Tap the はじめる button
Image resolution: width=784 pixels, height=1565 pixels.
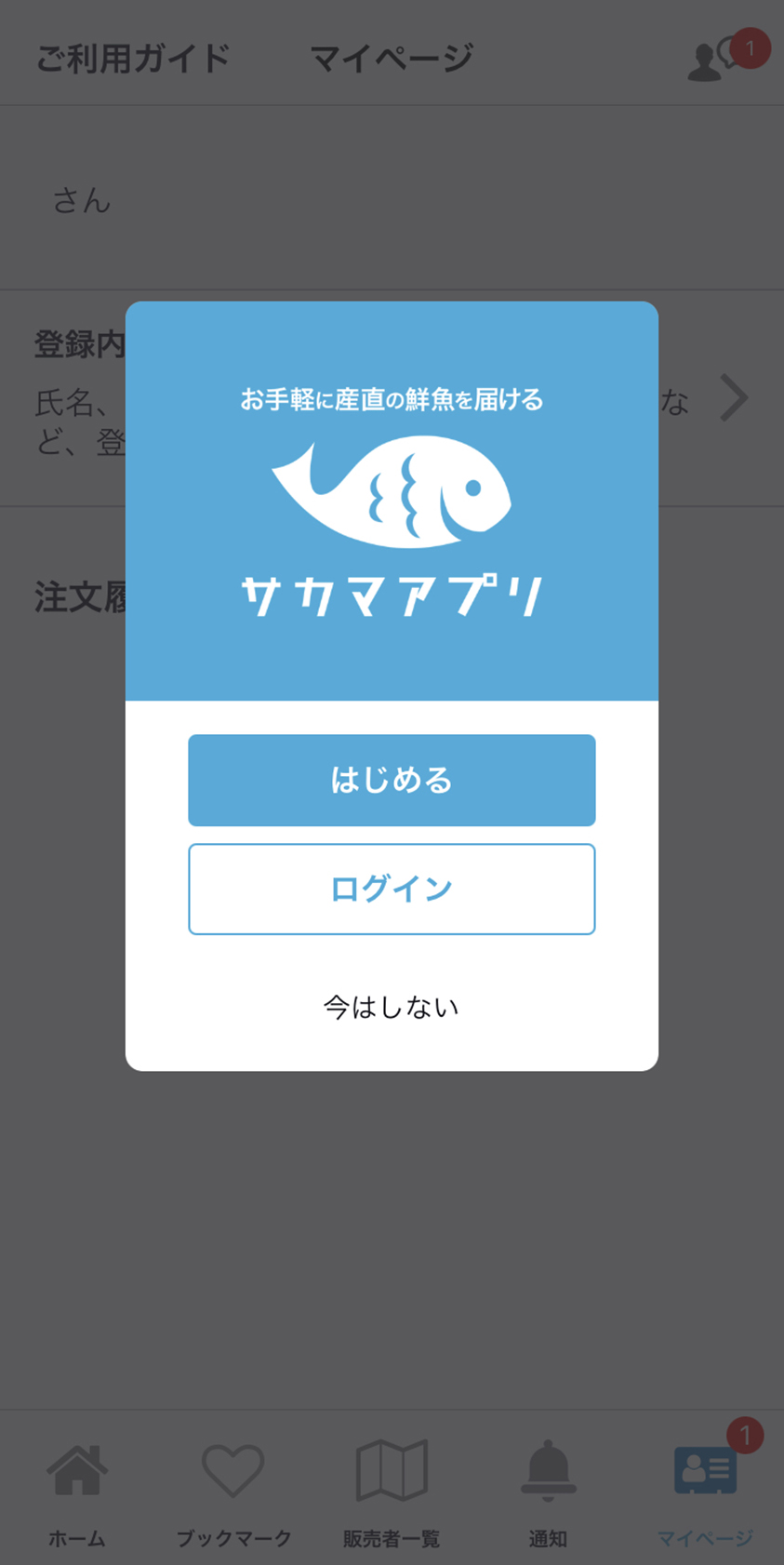[x=392, y=780]
